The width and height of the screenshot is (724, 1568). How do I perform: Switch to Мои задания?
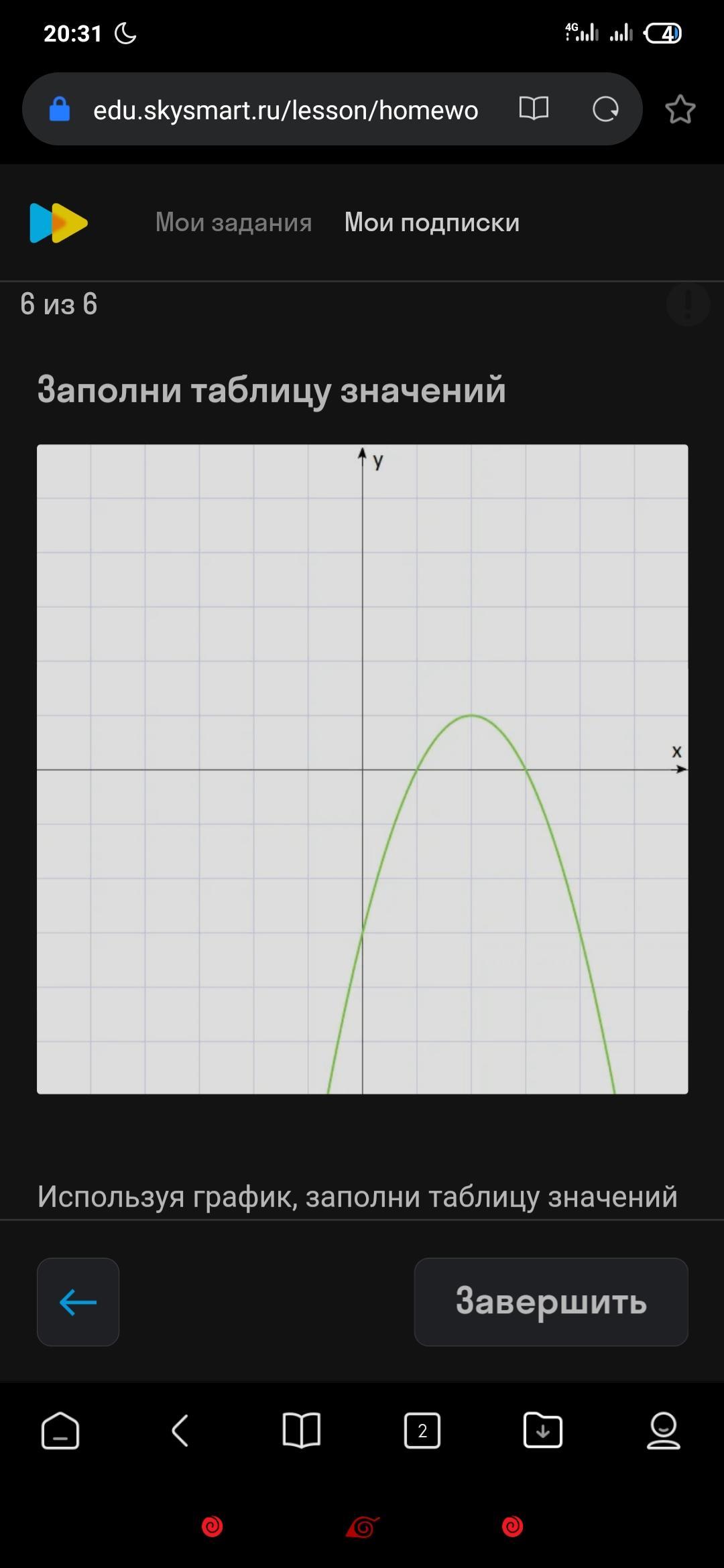(x=233, y=222)
